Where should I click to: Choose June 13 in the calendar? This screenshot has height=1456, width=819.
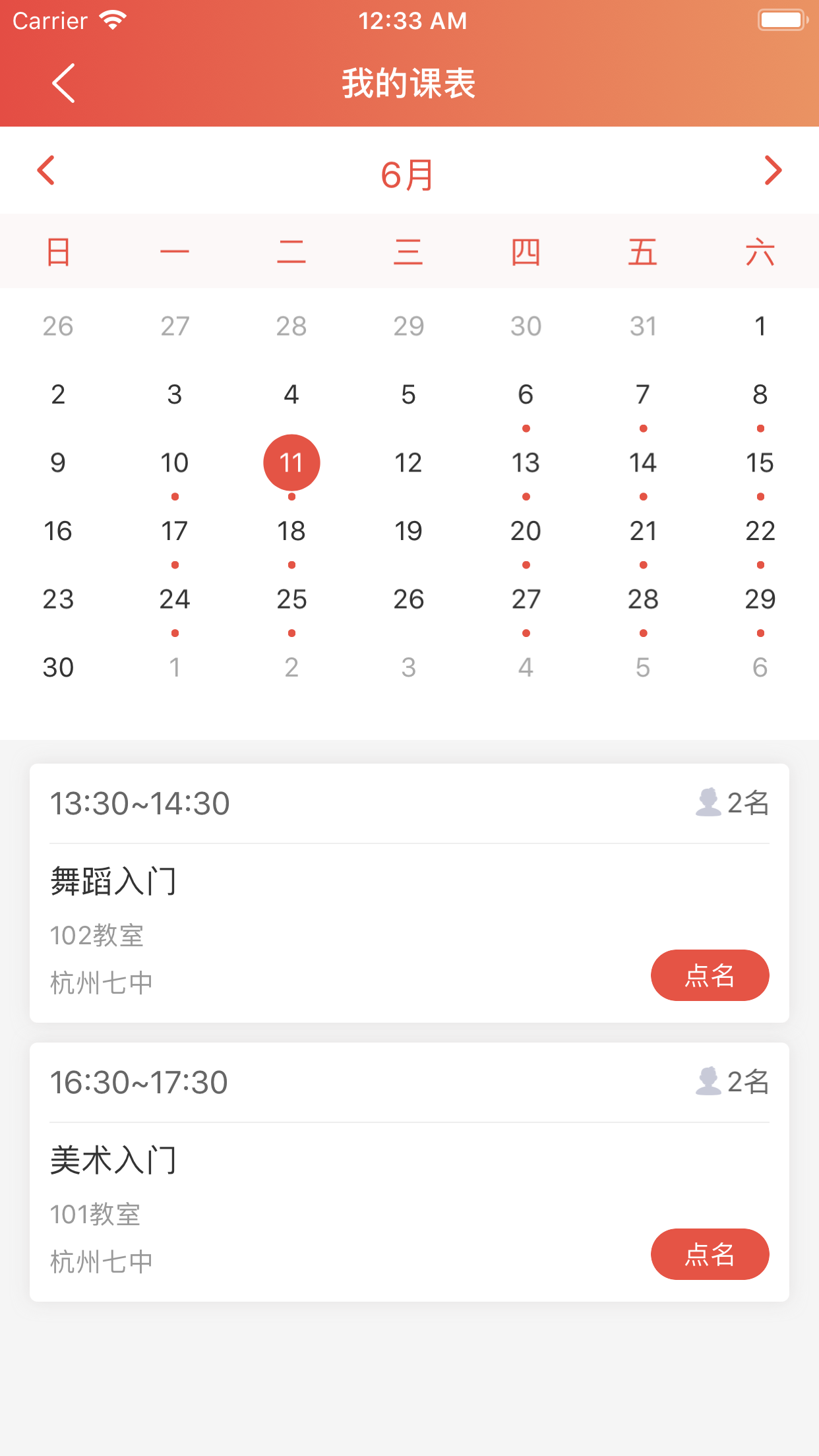point(526,463)
